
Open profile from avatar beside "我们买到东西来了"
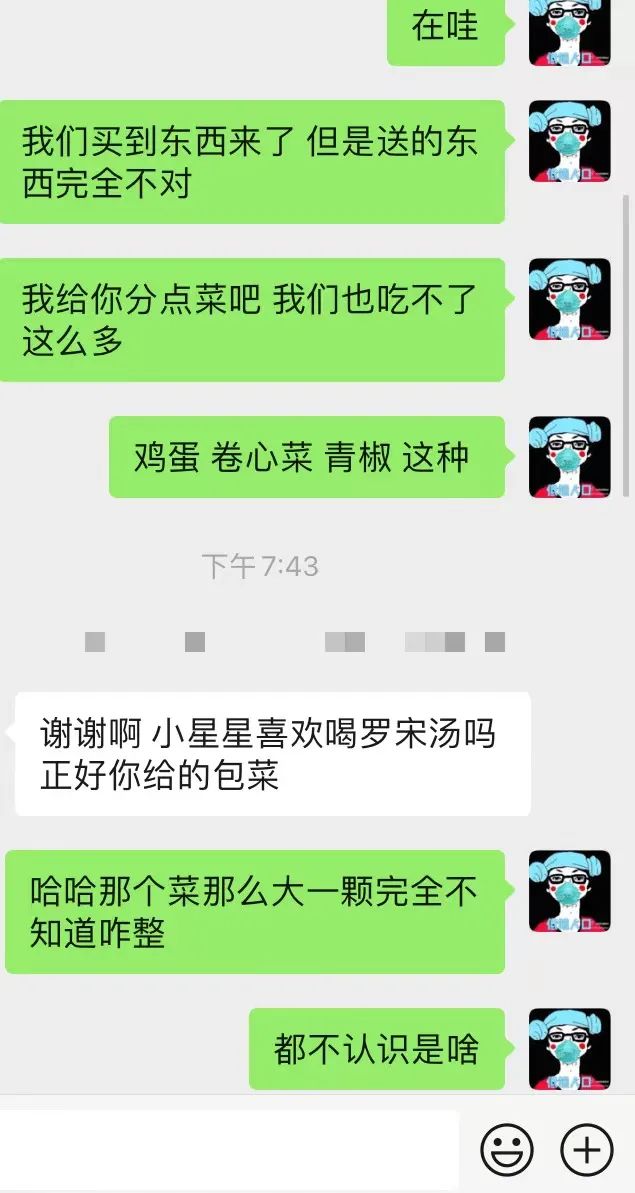[x=569, y=141]
